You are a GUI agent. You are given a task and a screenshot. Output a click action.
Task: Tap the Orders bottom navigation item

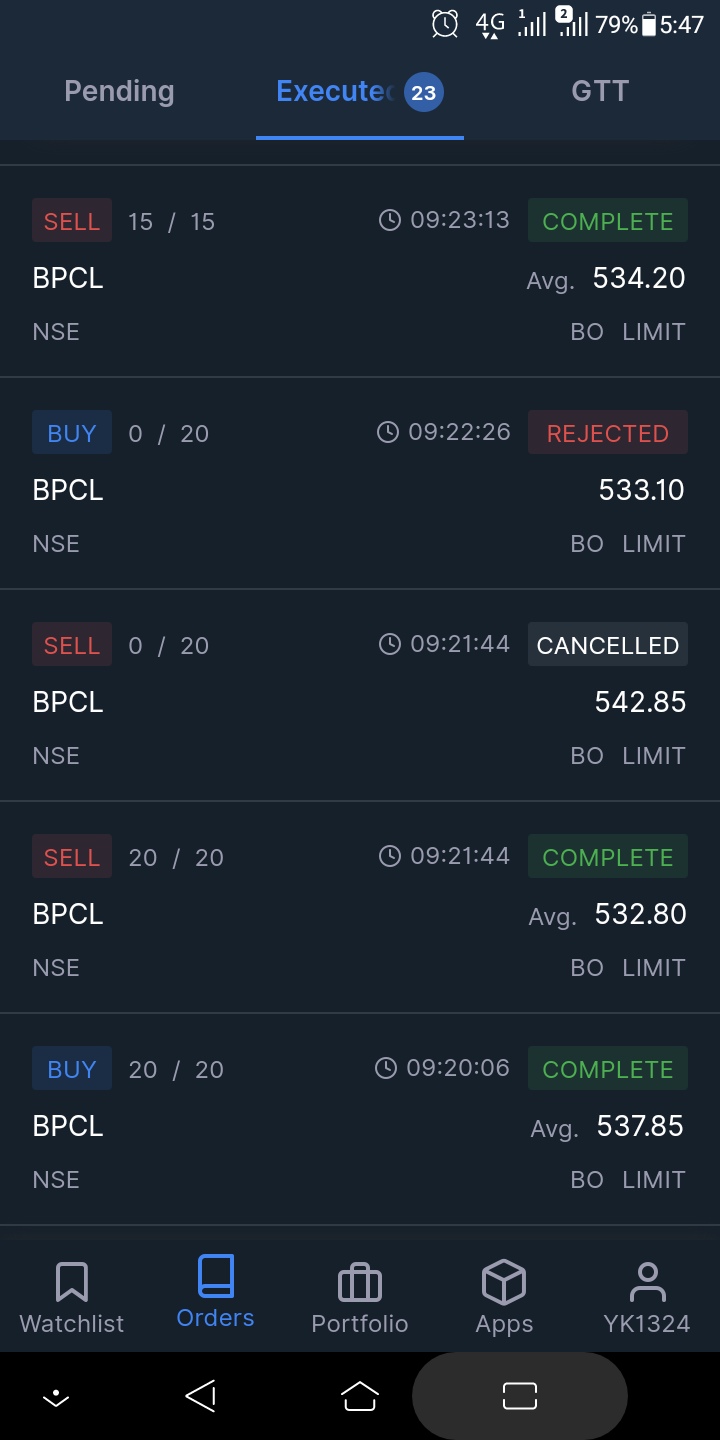click(x=215, y=1295)
